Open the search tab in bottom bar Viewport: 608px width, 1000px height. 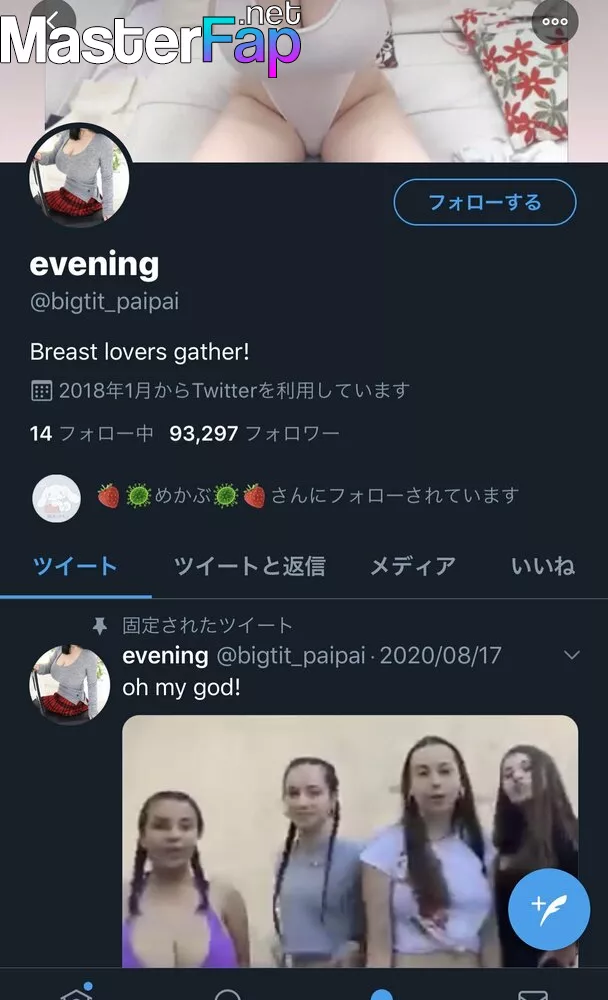(228, 994)
